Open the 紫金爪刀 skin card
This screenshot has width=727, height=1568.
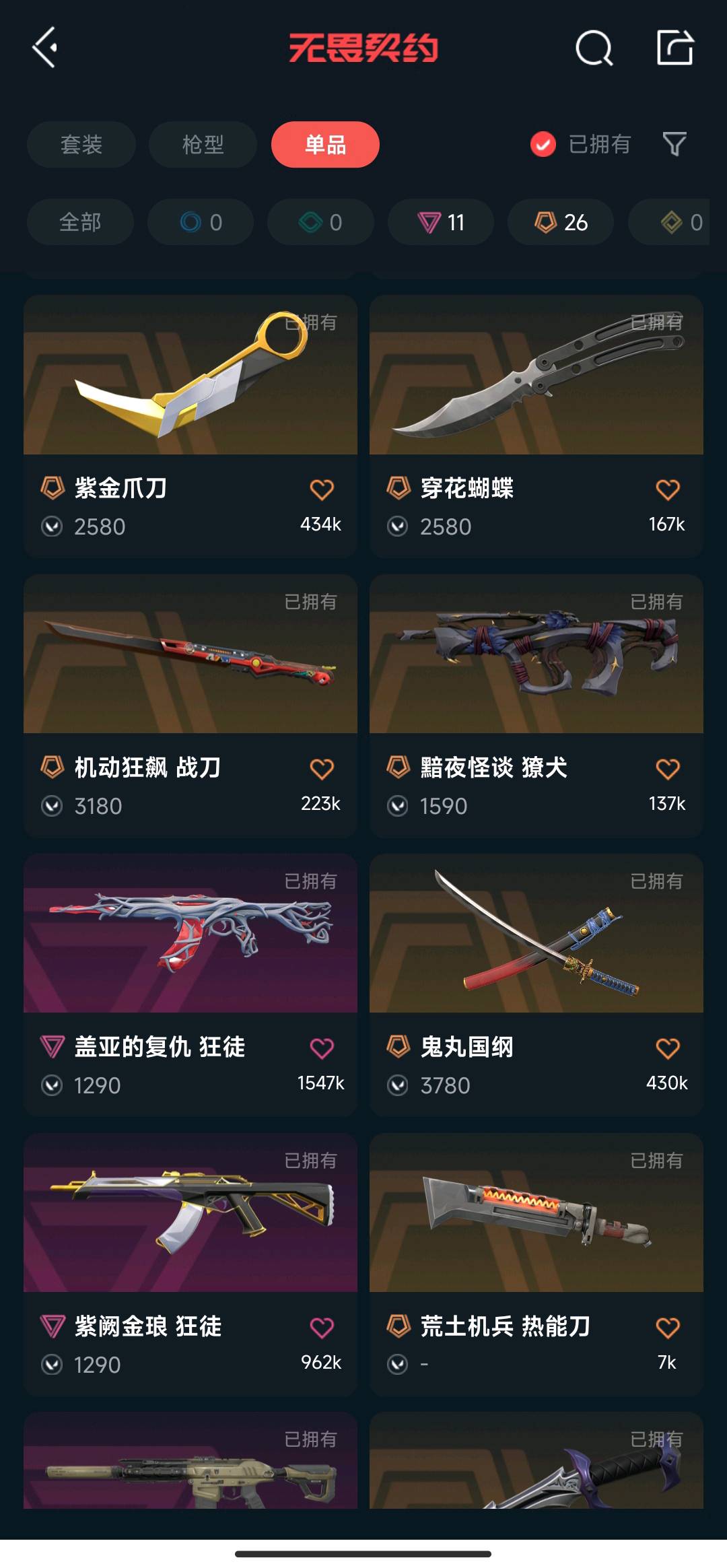pos(191,404)
